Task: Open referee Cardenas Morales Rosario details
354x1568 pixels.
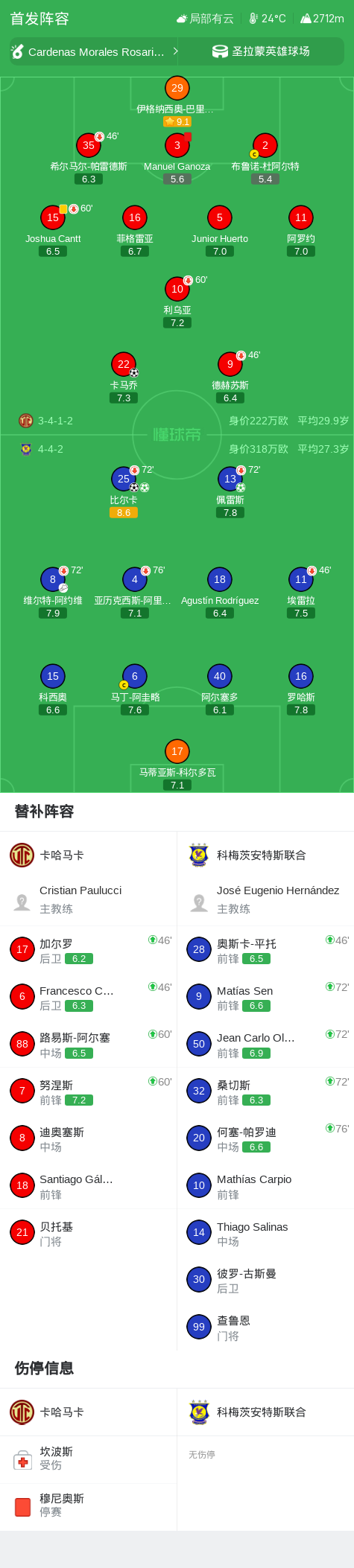Action: click(94, 51)
